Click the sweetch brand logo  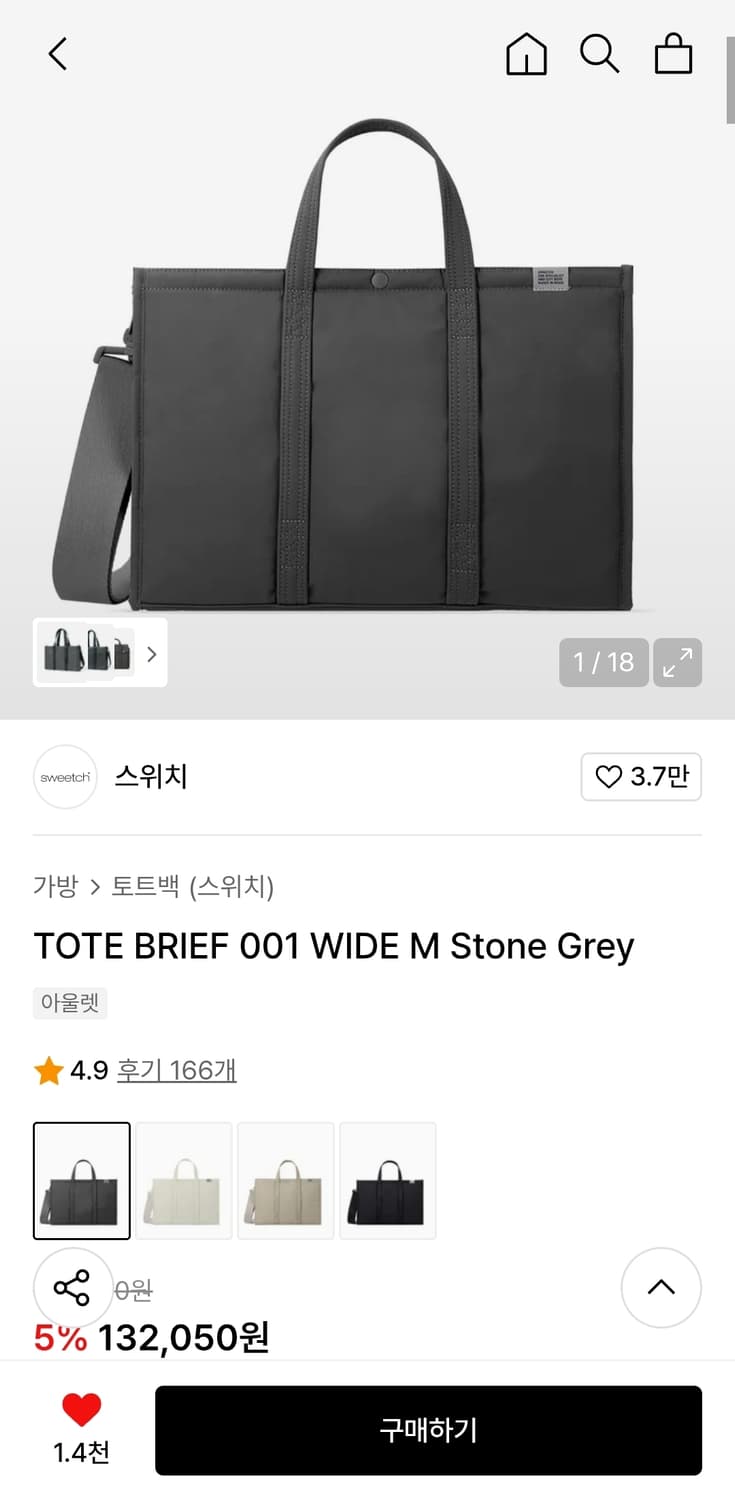64,777
